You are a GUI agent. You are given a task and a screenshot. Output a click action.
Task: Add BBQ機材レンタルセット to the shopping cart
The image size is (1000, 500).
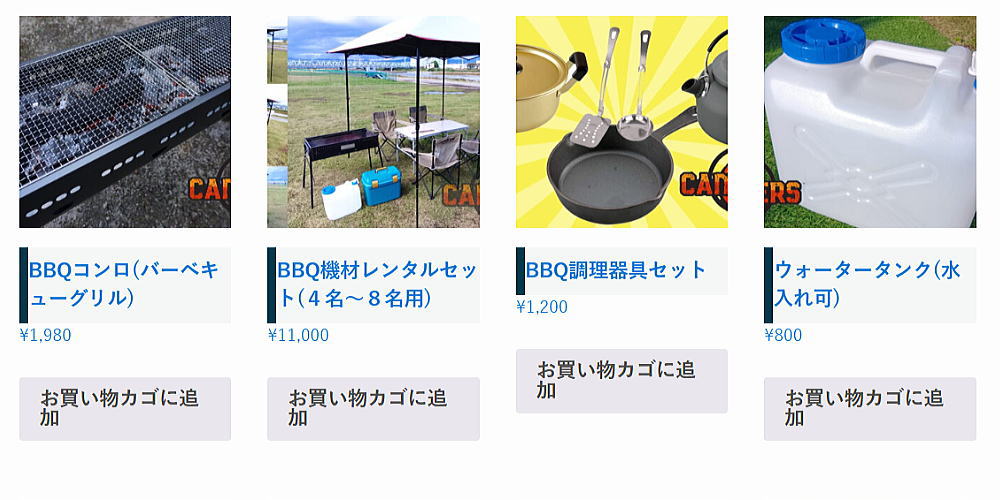373,408
